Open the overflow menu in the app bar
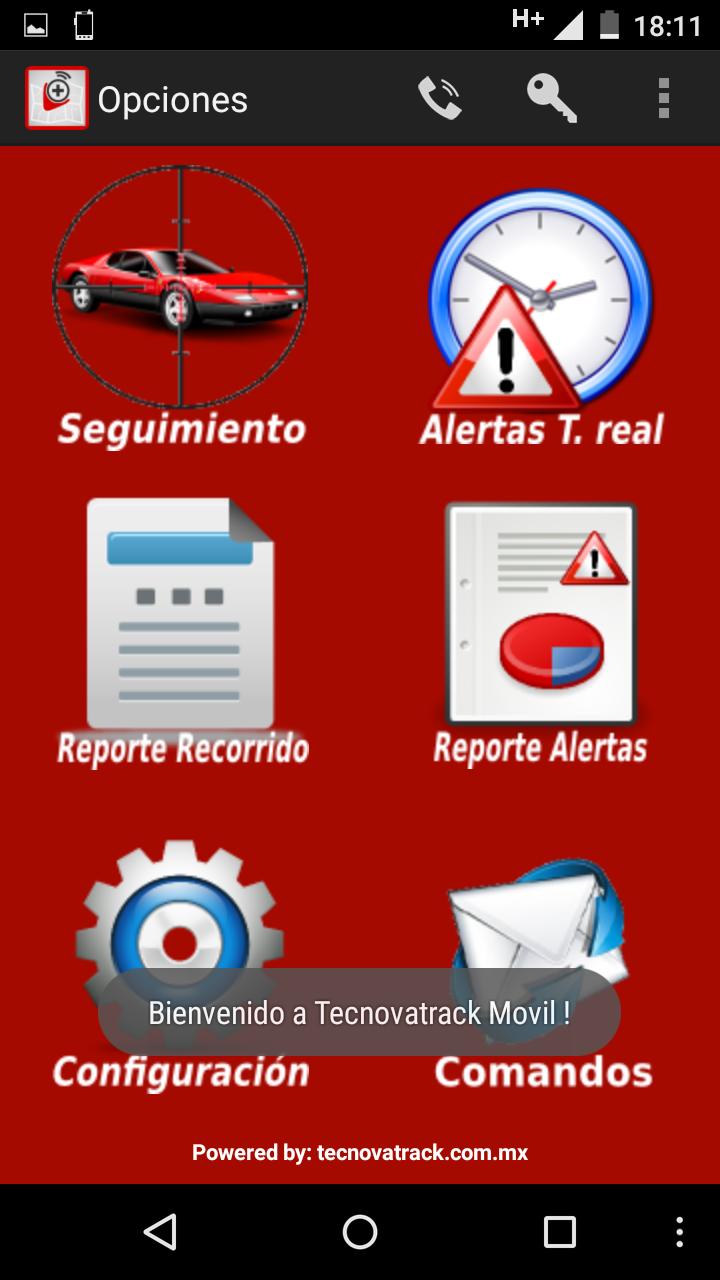Viewport: 720px width, 1280px height. [664, 99]
